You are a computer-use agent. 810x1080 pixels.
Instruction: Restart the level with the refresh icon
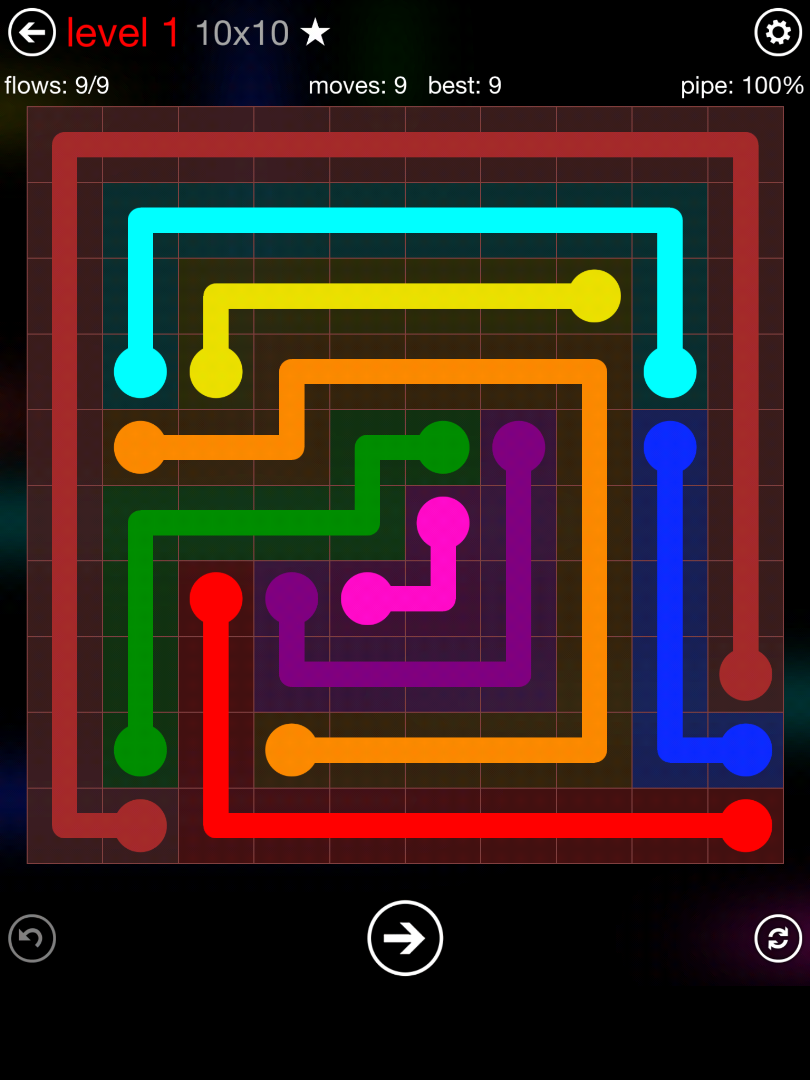click(777, 938)
